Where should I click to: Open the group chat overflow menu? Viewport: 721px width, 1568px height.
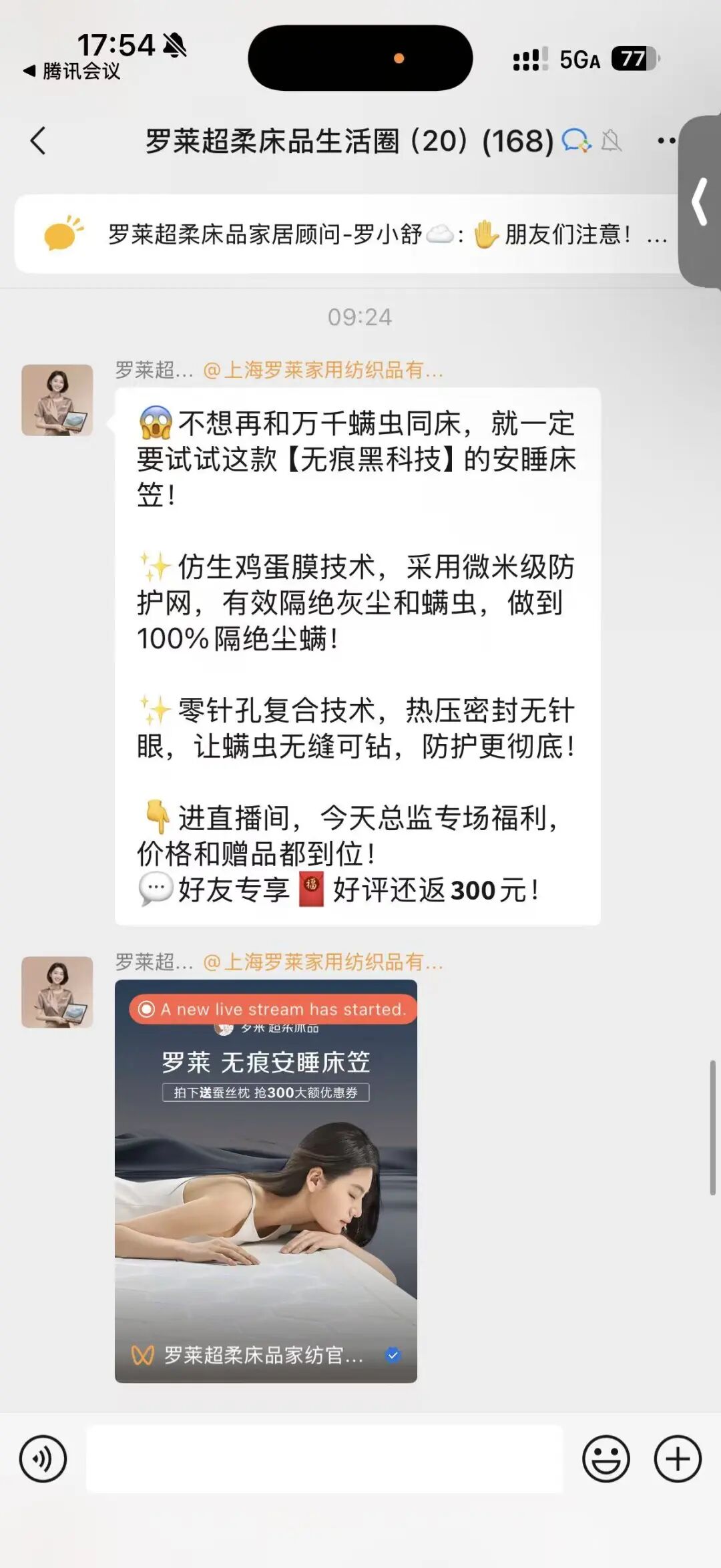pyautogui.click(x=665, y=141)
